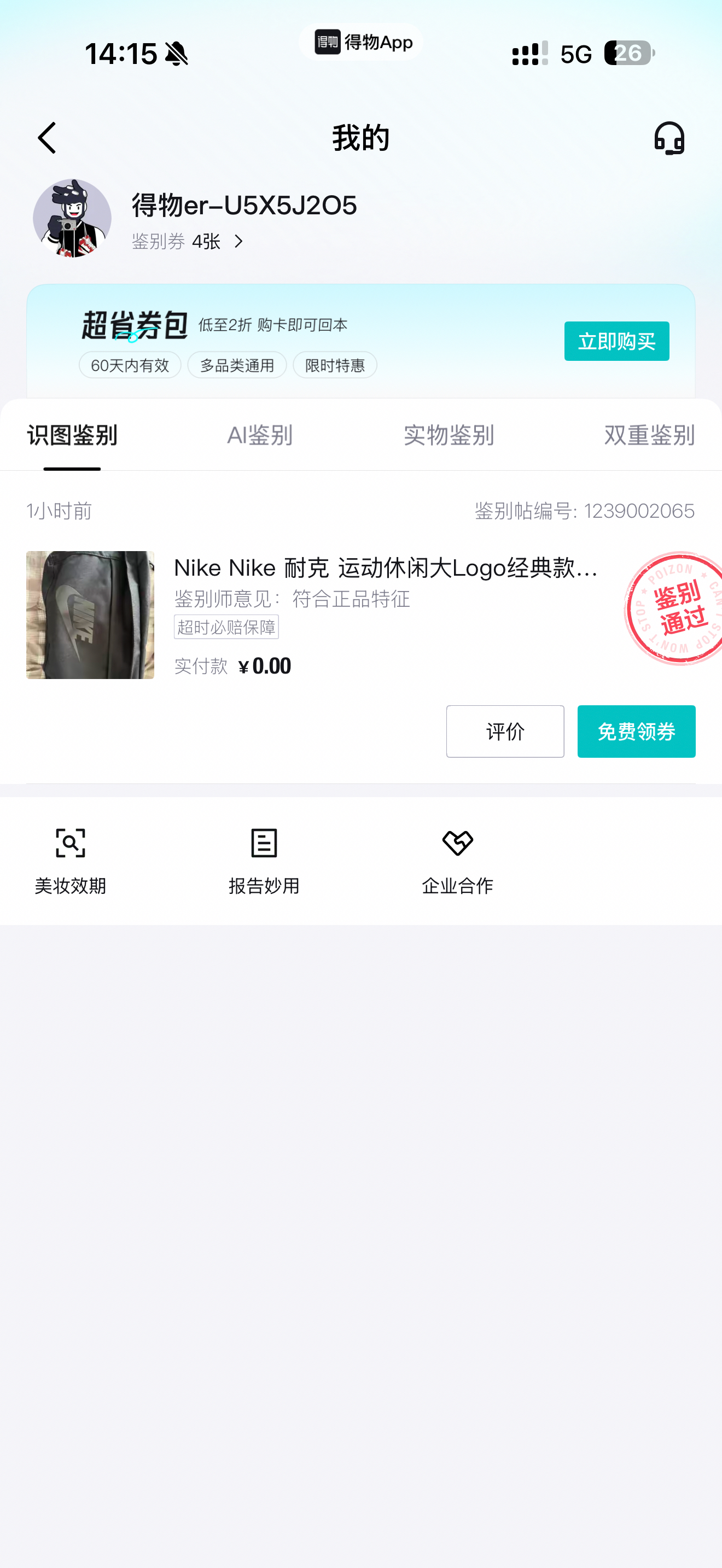Tap the 评价 button
The width and height of the screenshot is (722, 1568).
tap(505, 731)
